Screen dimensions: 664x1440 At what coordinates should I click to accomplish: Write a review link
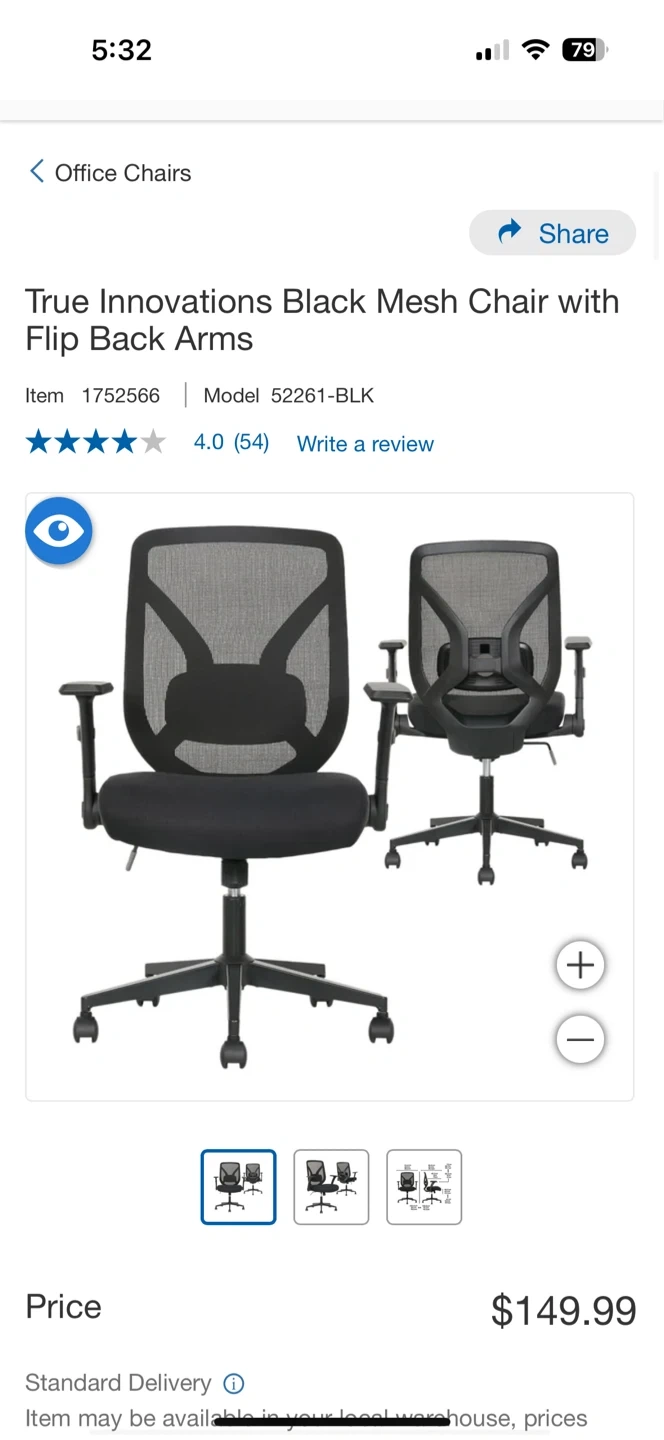pyautogui.click(x=365, y=444)
